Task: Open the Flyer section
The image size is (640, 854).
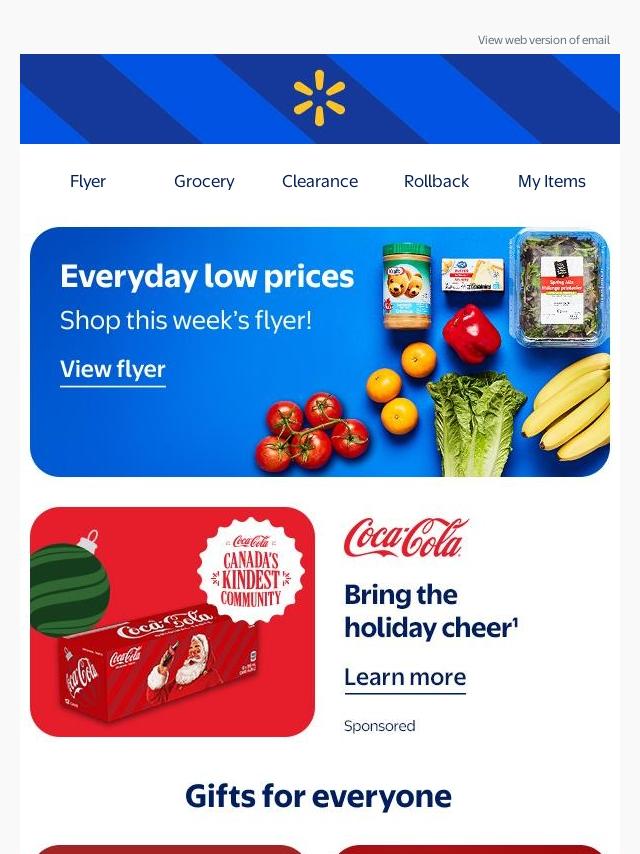Action: 88,181
